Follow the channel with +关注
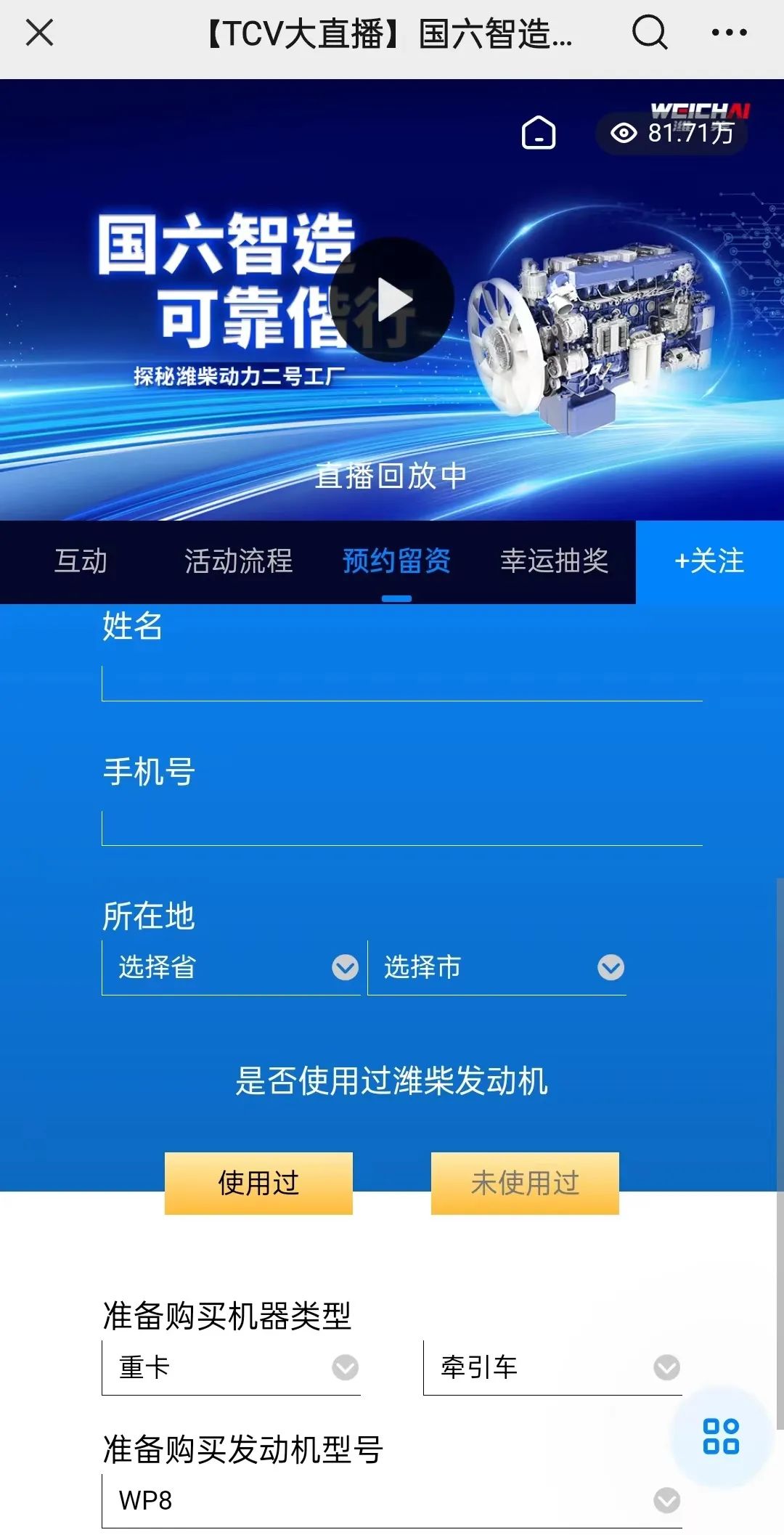Image resolution: width=784 pixels, height=1535 pixels. tap(709, 561)
